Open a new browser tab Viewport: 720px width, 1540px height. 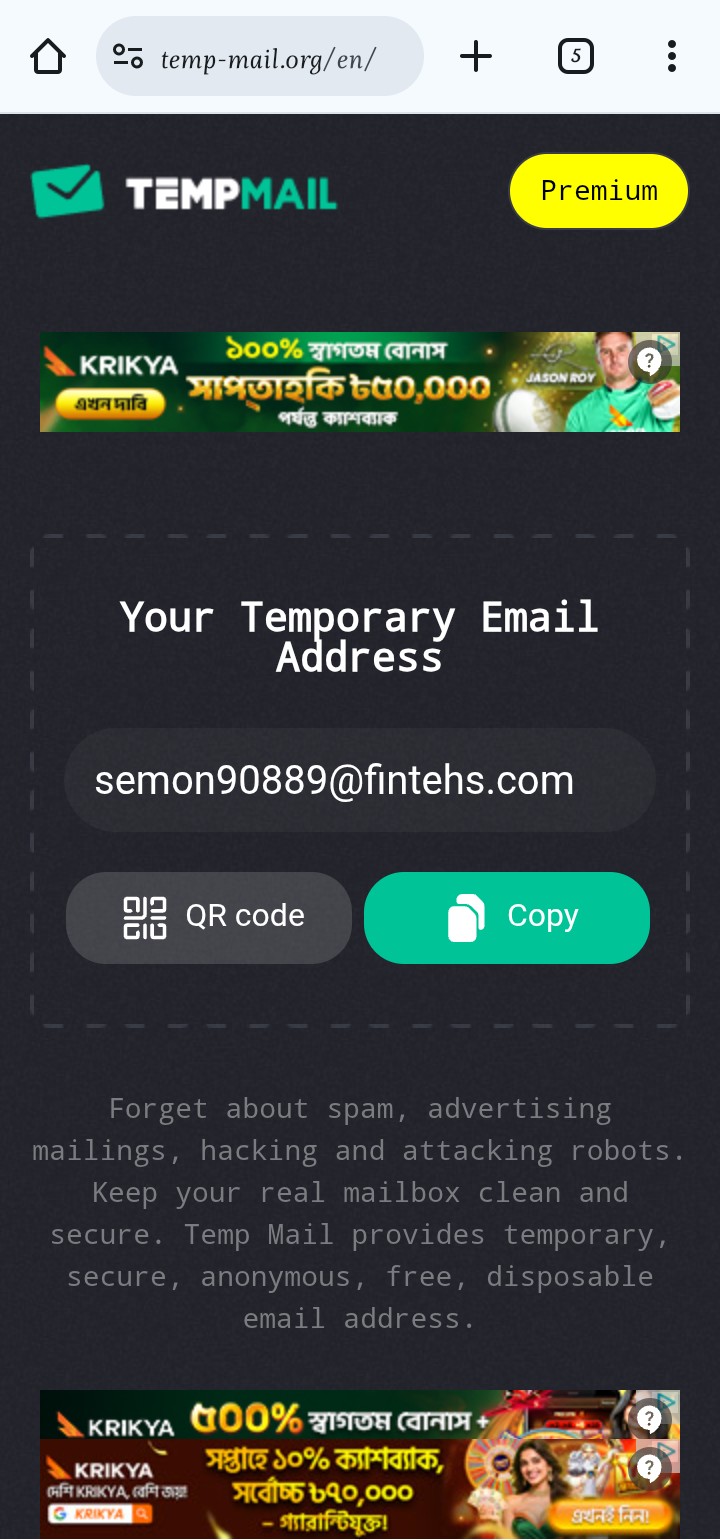point(476,57)
